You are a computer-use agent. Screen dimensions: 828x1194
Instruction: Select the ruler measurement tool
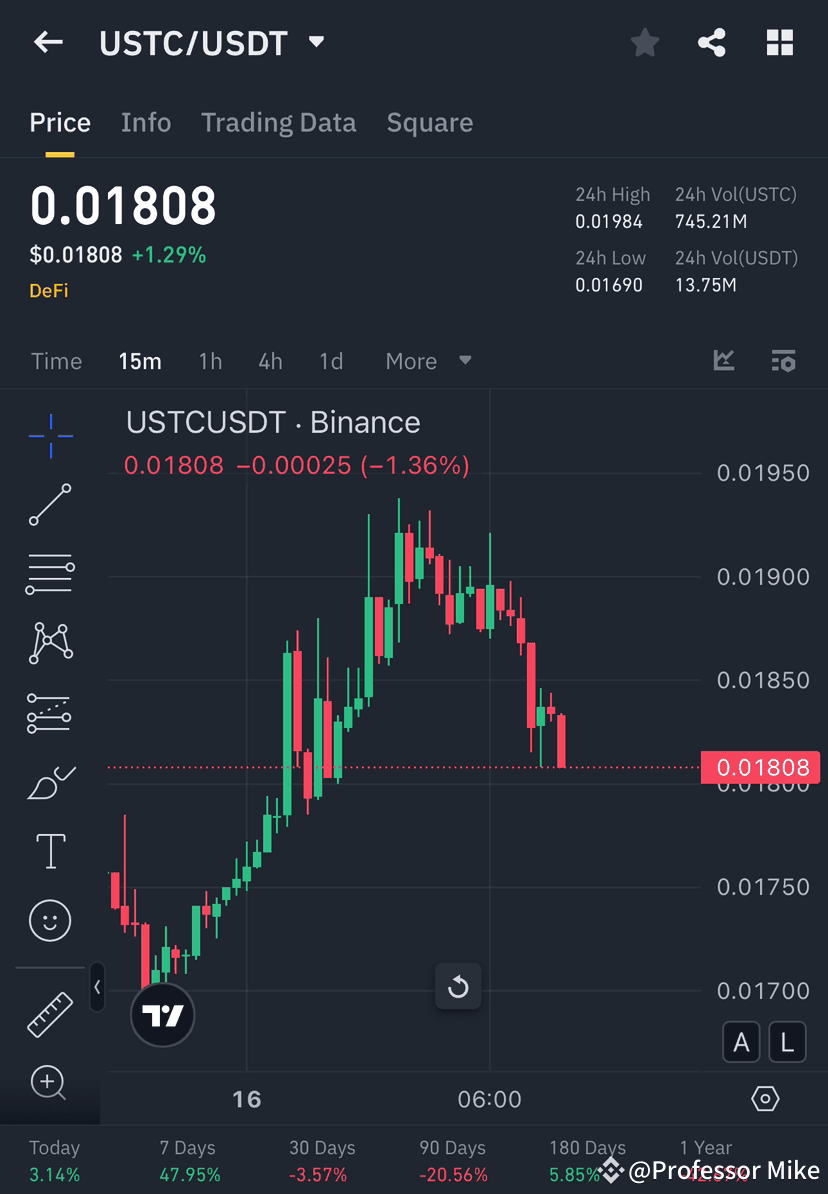pyautogui.click(x=50, y=1013)
